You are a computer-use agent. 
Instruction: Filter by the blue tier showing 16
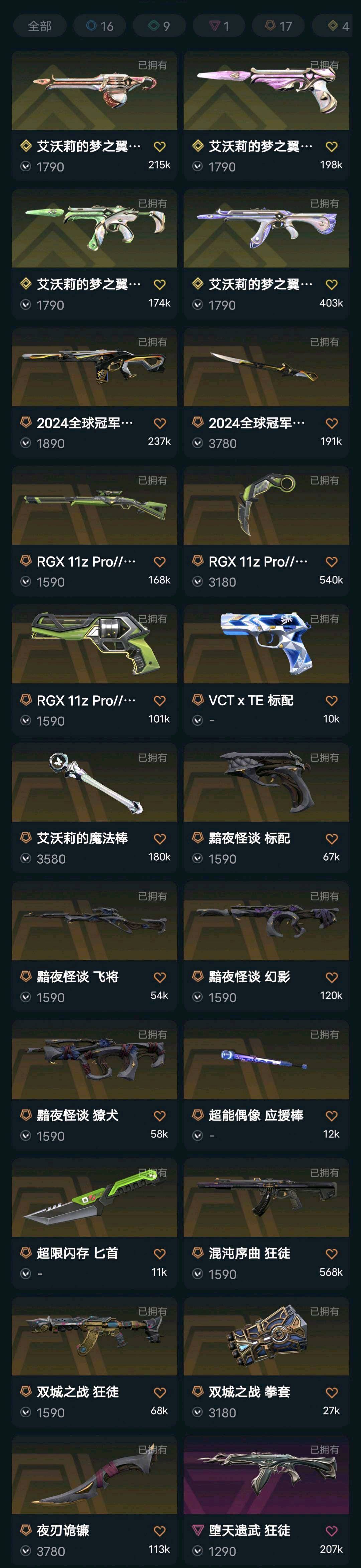(99, 26)
